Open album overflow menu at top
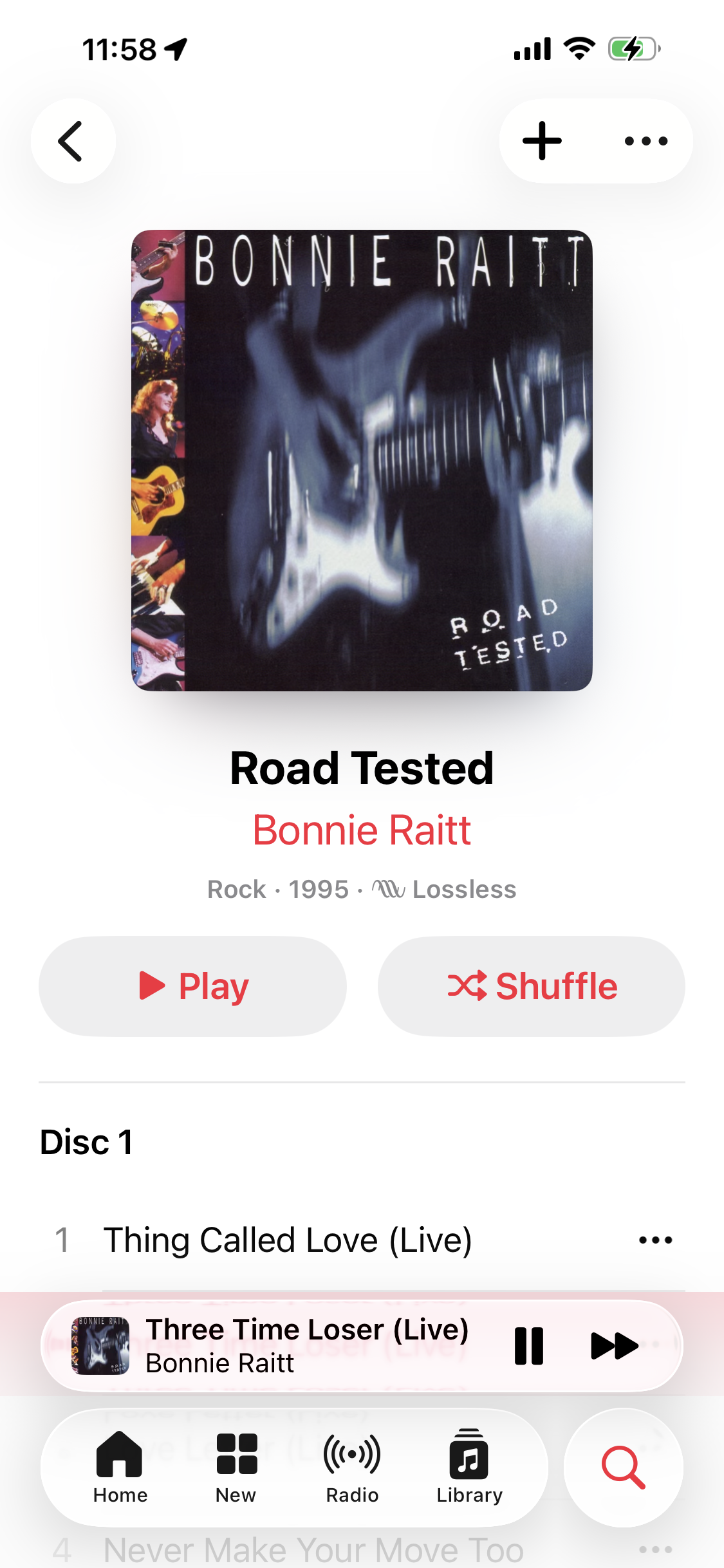Image resolution: width=724 pixels, height=1568 pixels. (646, 141)
